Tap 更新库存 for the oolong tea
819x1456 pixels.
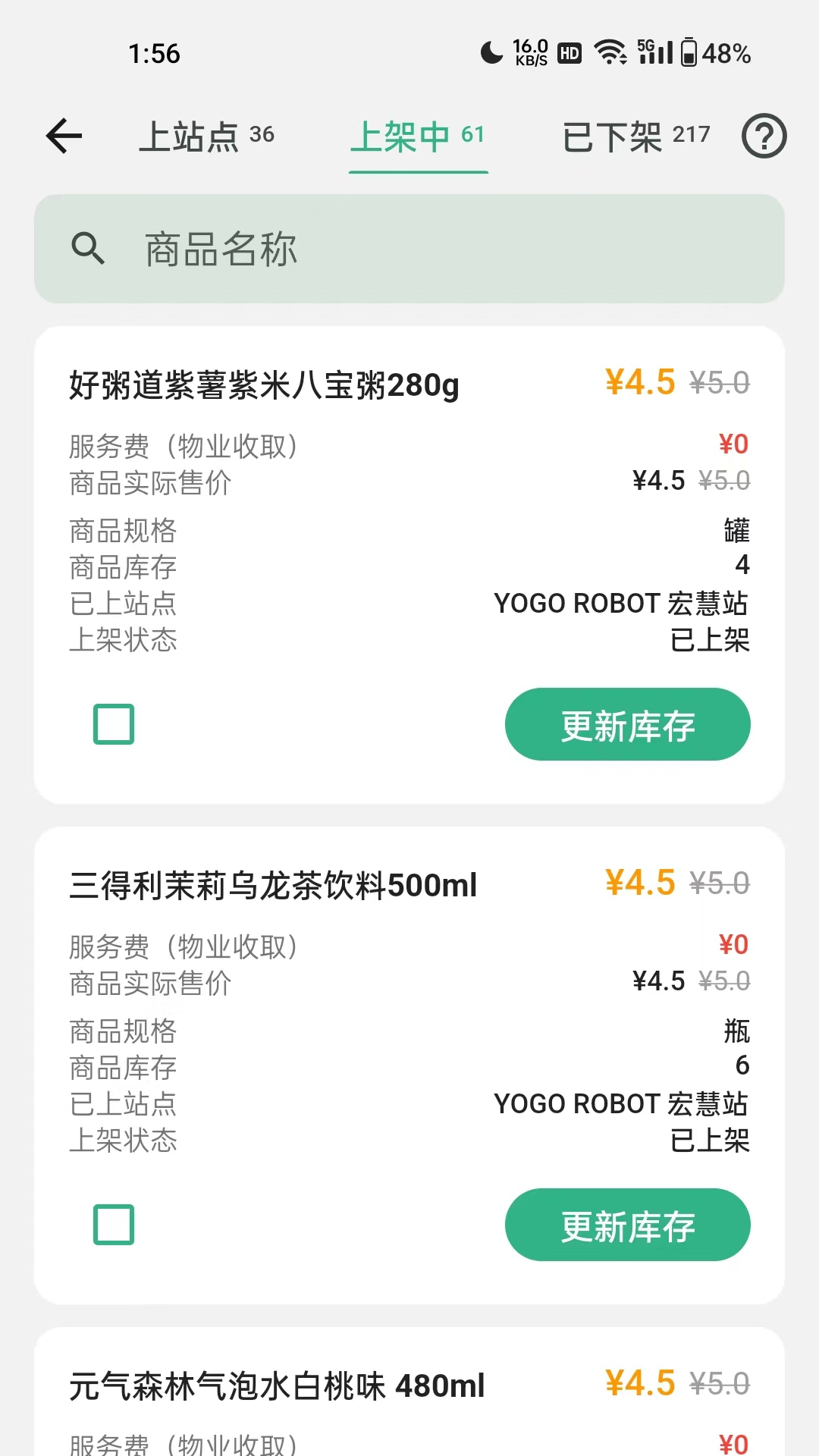[x=628, y=1223]
